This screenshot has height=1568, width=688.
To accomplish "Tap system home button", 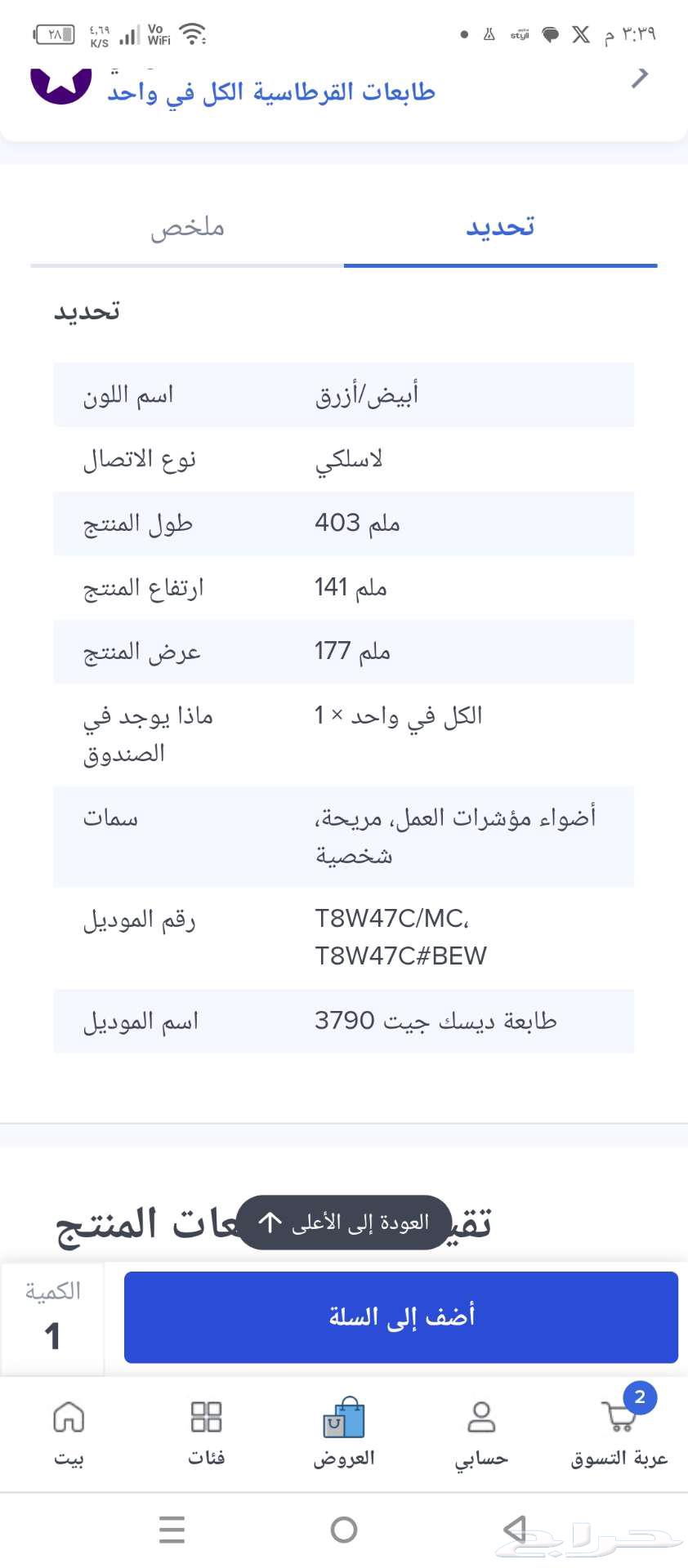I will [x=344, y=1530].
